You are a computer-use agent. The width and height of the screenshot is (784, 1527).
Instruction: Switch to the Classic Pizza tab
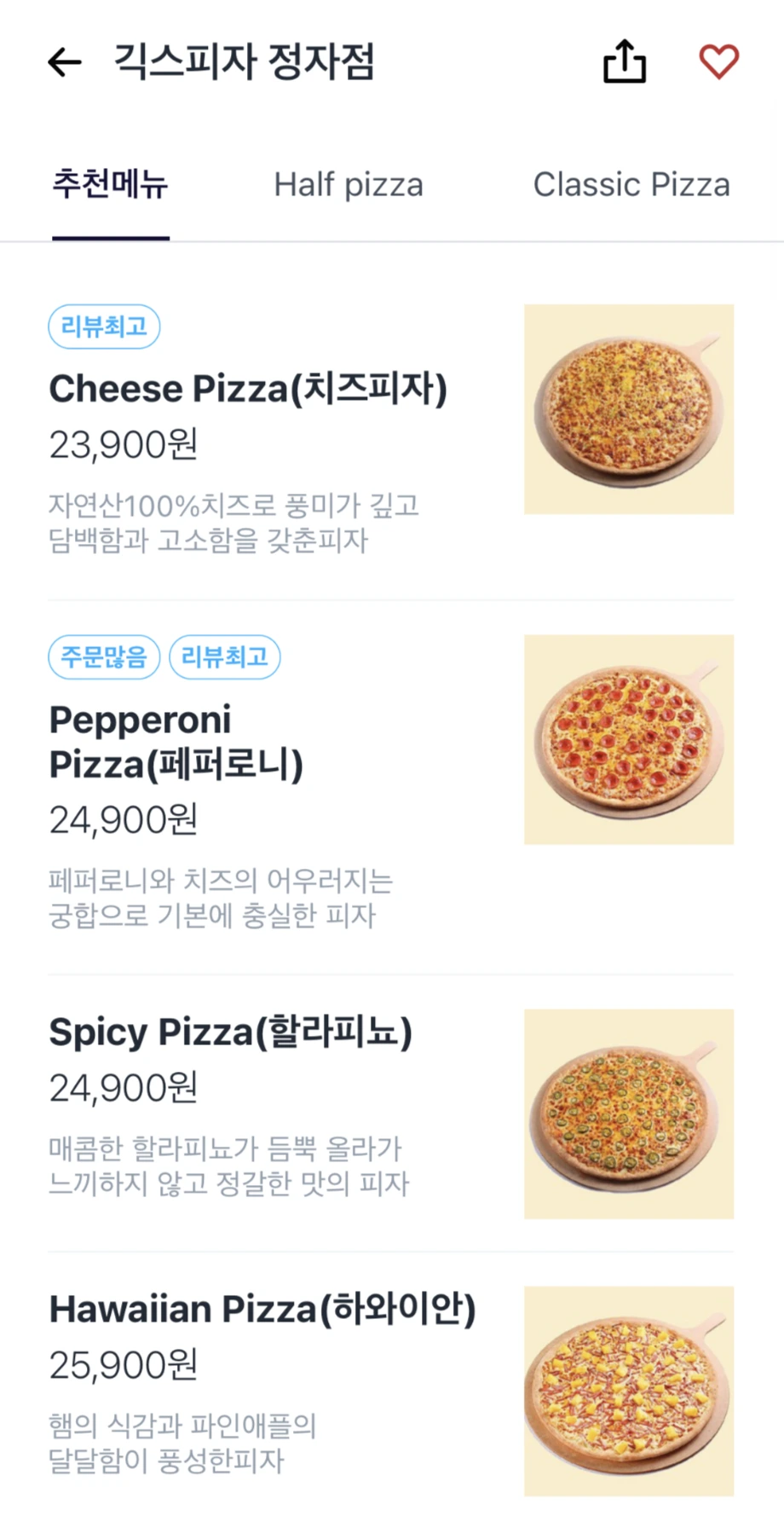(631, 185)
